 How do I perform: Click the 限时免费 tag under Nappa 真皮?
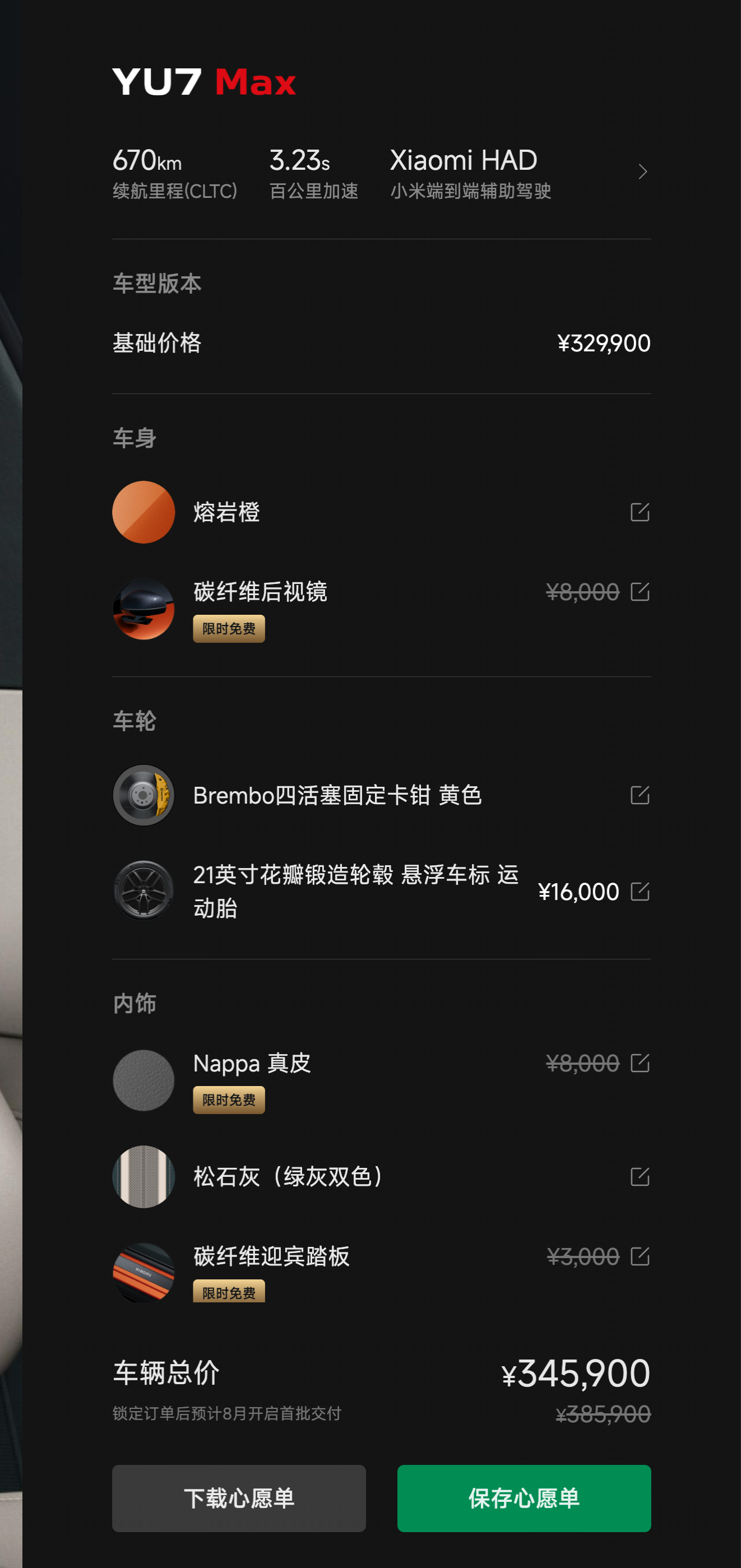[x=228, y=1100]
